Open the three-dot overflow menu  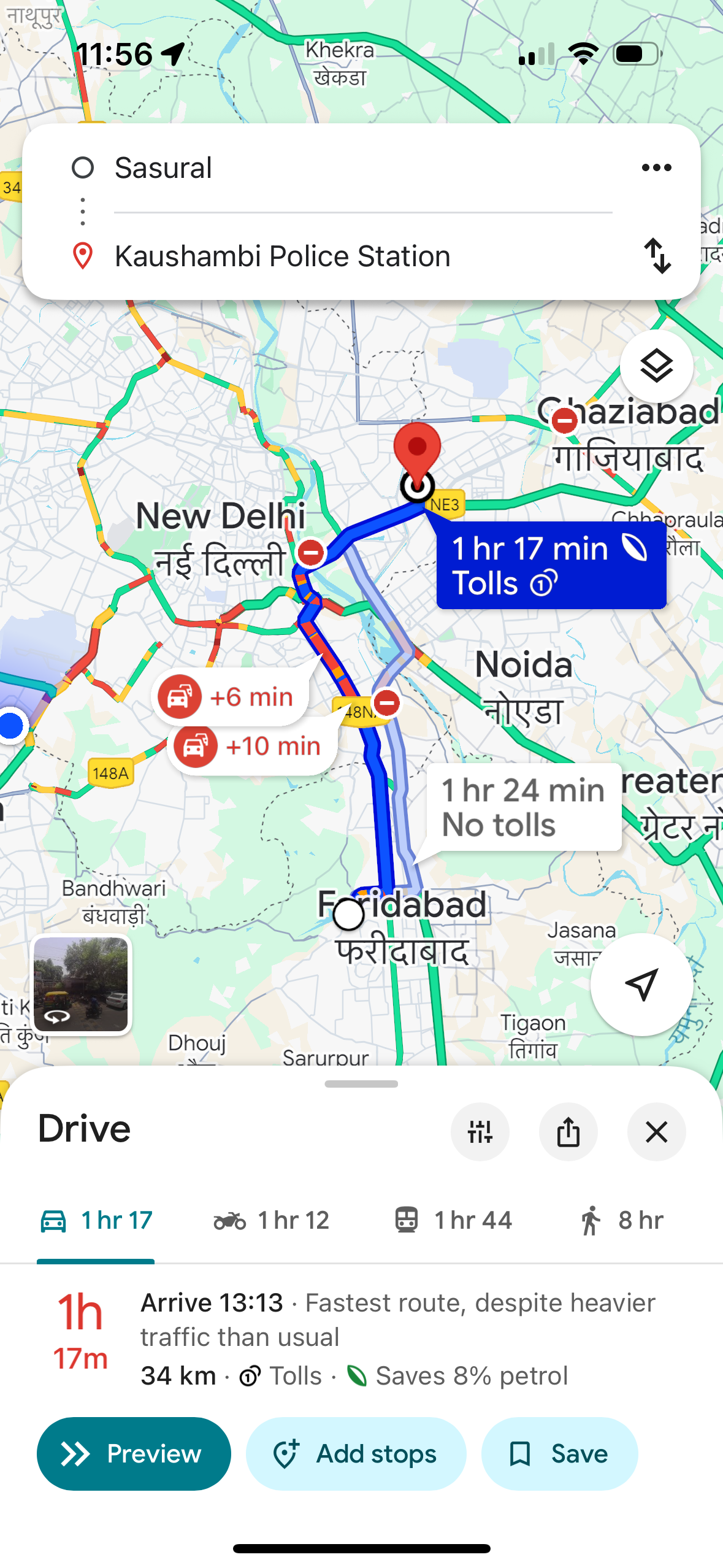(656, 167)
